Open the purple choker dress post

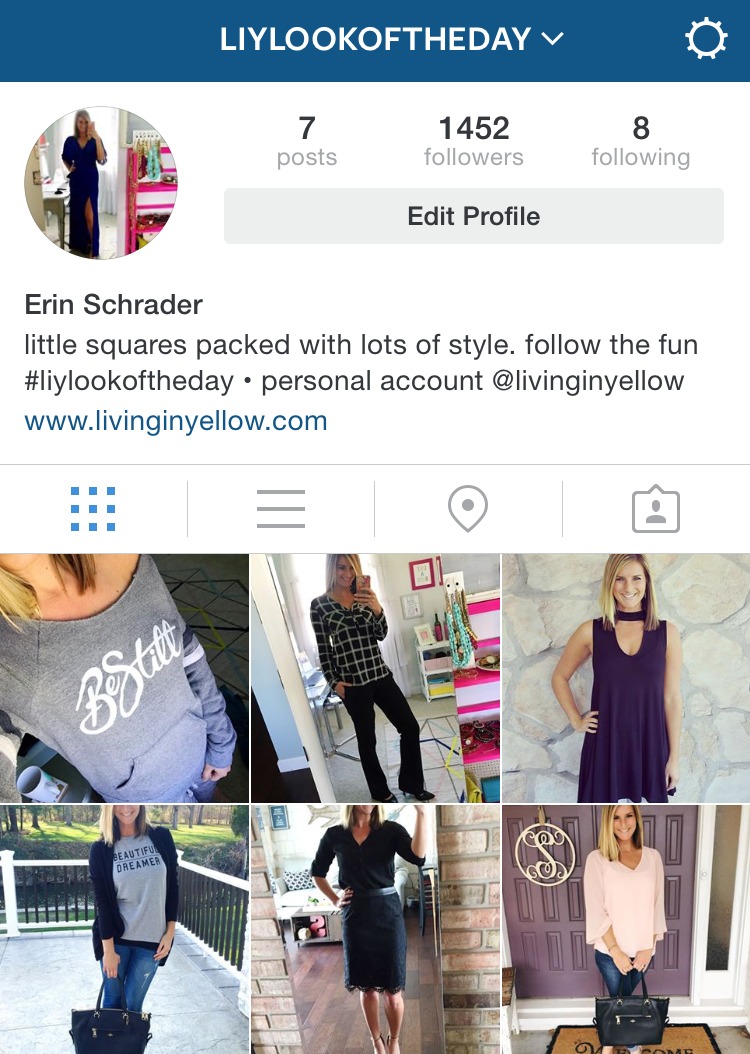pos(626,678)
